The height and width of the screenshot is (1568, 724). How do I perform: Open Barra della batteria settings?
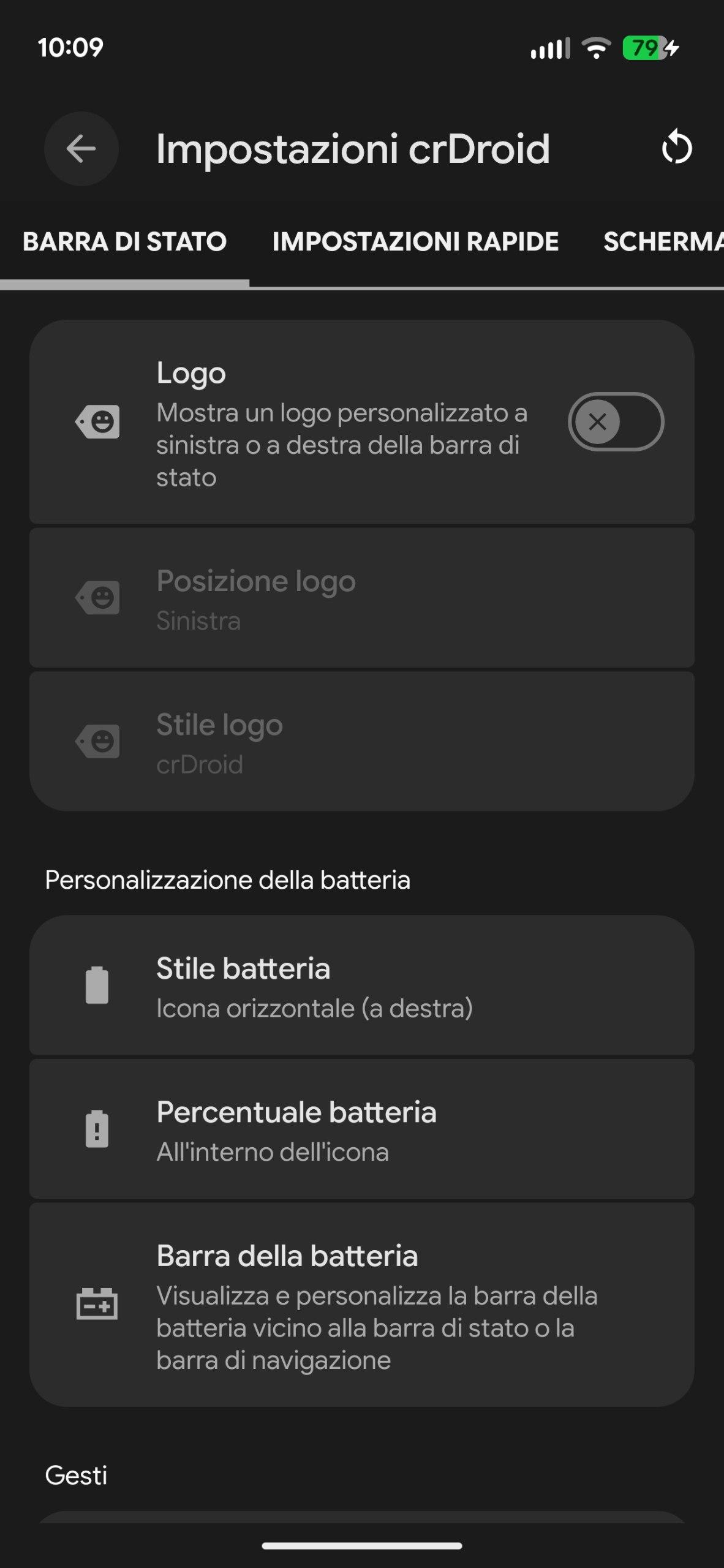point(361,1305)
